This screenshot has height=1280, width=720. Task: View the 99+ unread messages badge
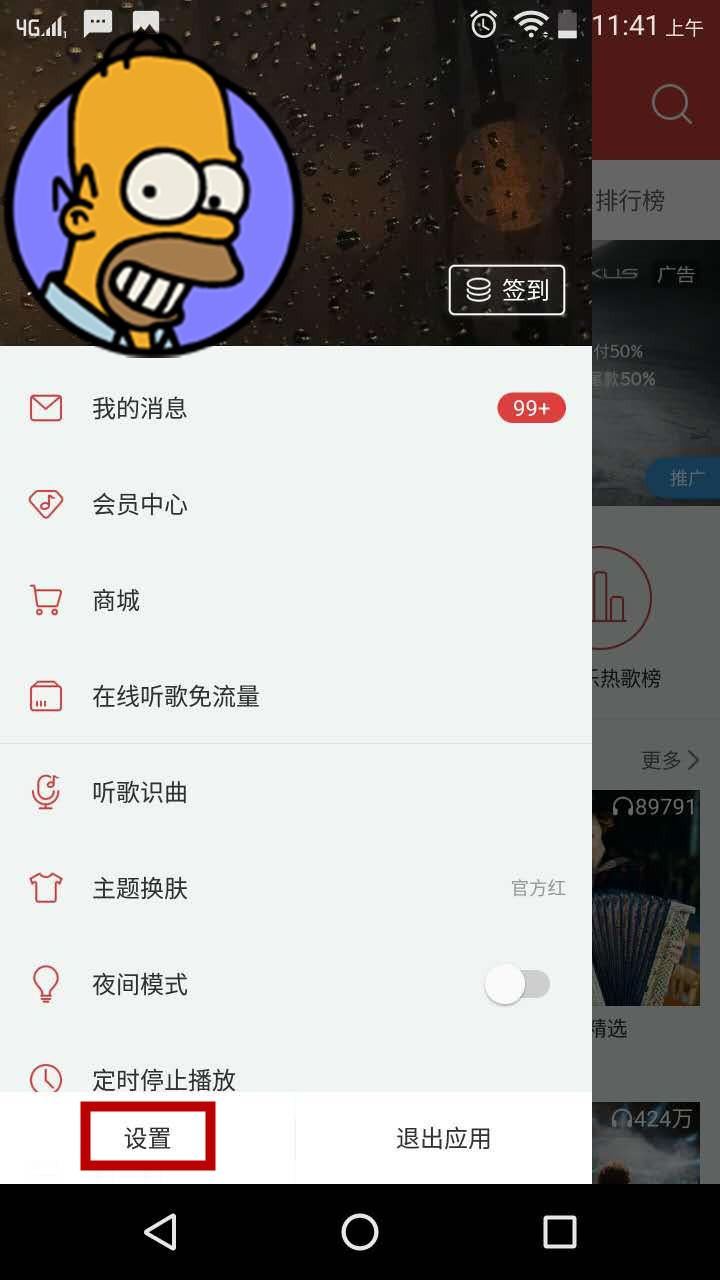click(x=531, y=407)
